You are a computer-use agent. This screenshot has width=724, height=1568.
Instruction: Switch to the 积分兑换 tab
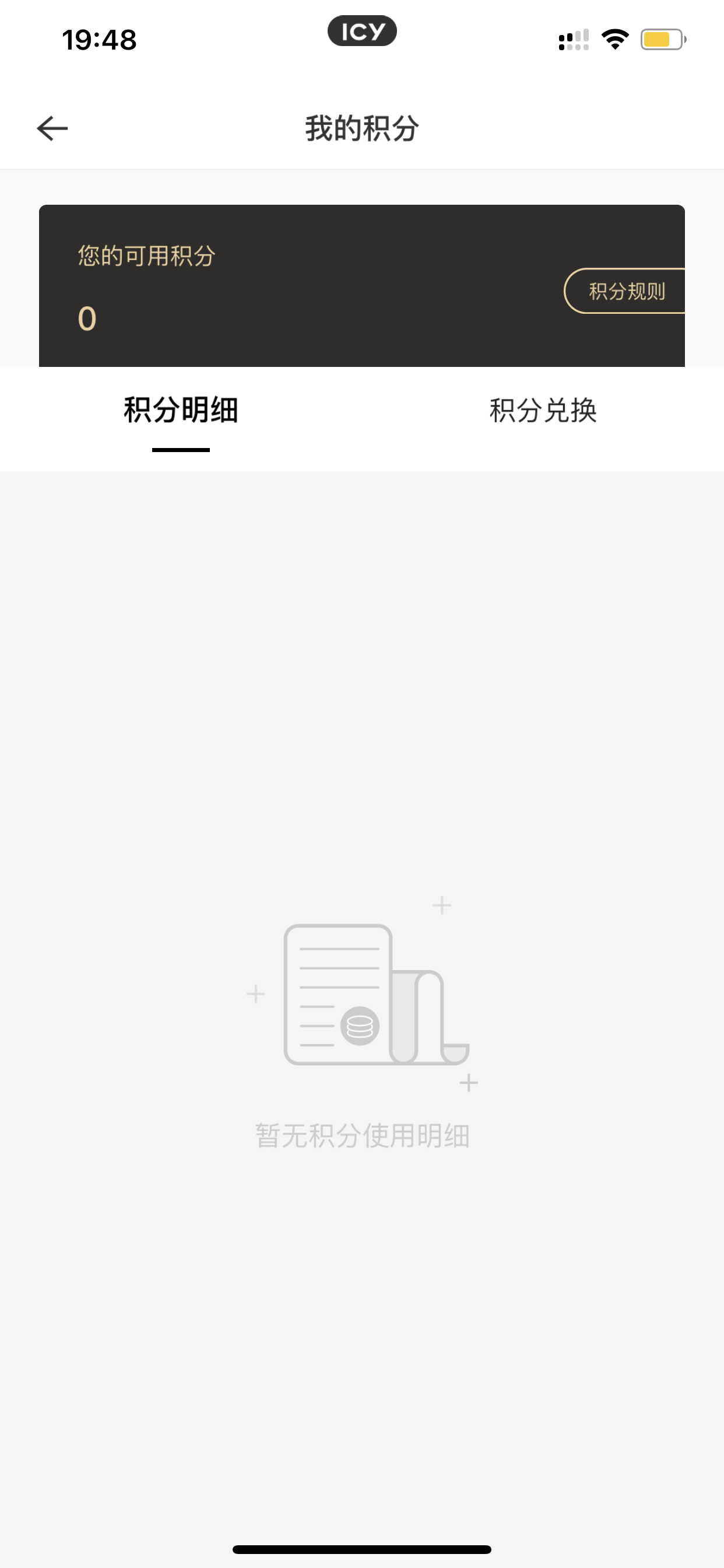point(543,410)
